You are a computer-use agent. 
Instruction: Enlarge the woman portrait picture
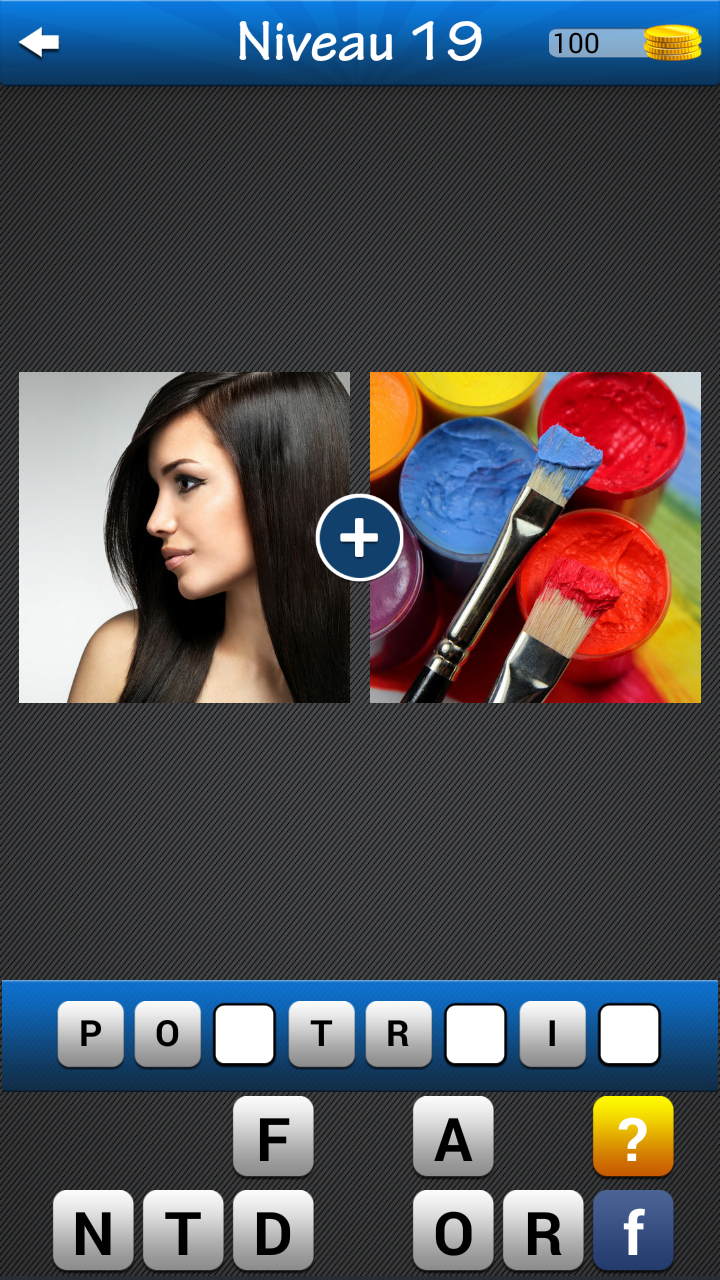(184, 537)
